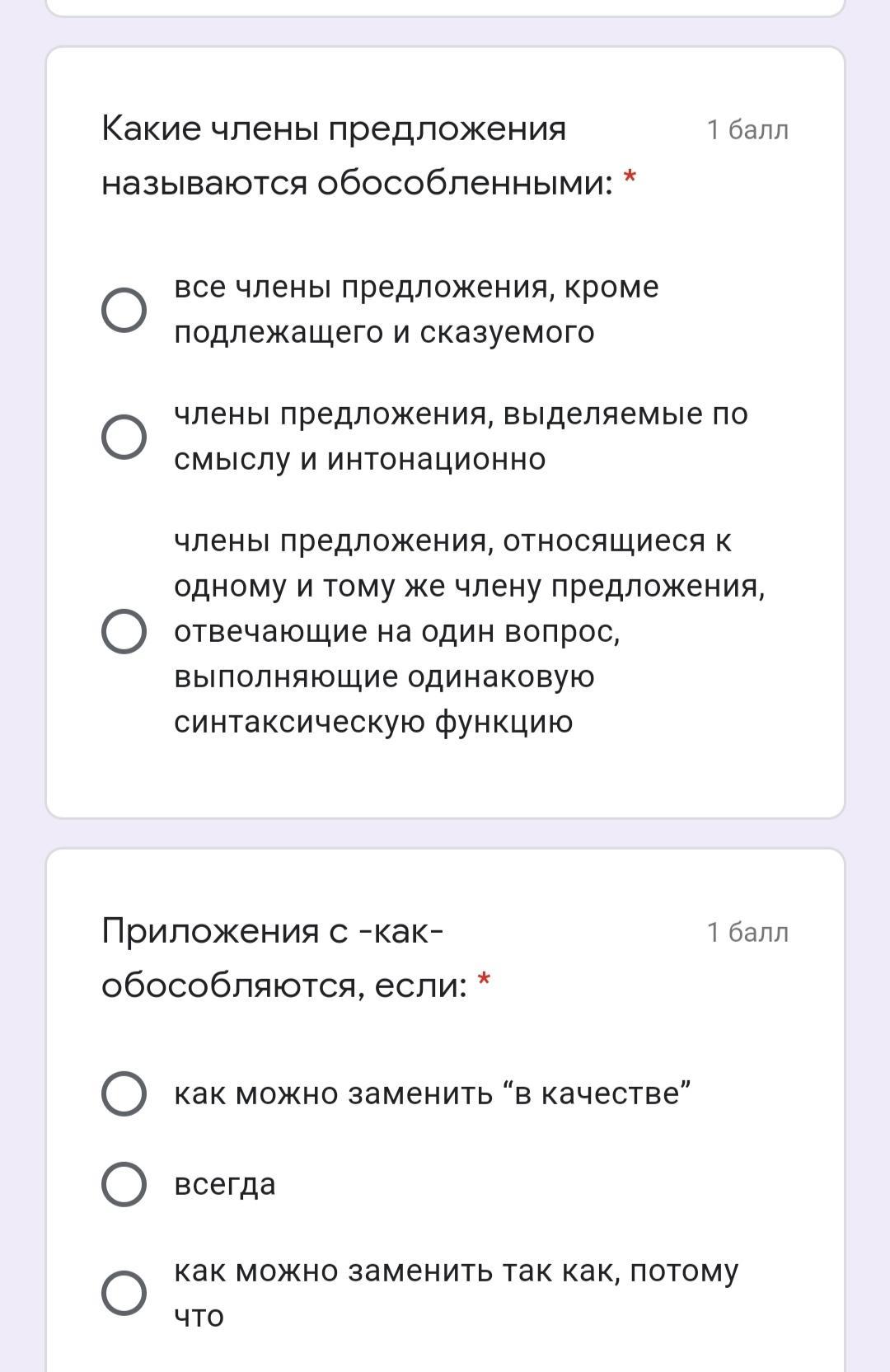This screenshot has height=1372, width=890.
Task: Mark «как можно заменить так как, потому что»
Action: pyautogui.click(x=124, y=1292)
